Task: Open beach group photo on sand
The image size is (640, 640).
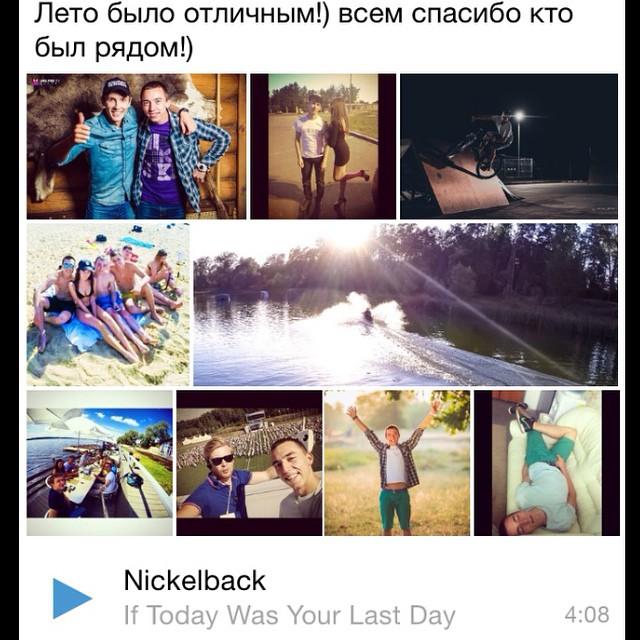Action: (107, 304)
